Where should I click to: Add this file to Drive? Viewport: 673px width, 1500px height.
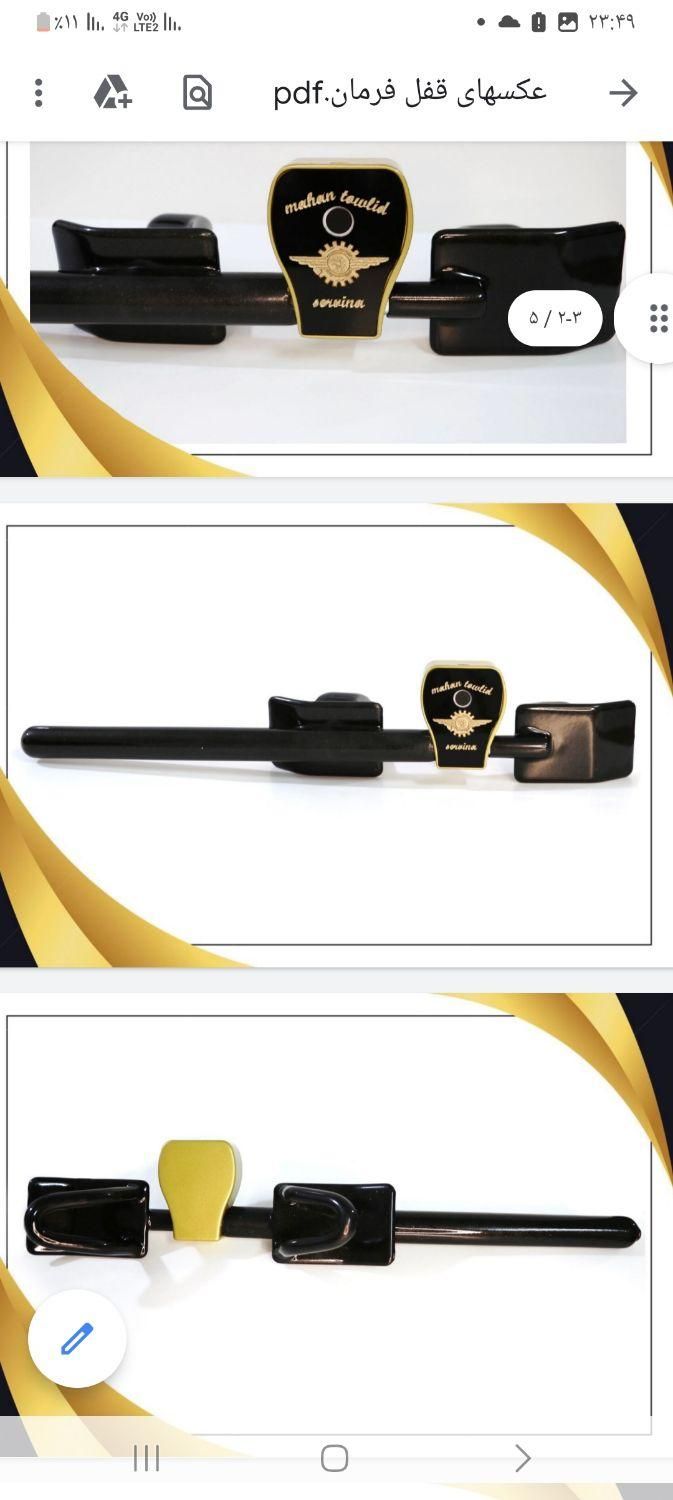(x=113, y=93)
